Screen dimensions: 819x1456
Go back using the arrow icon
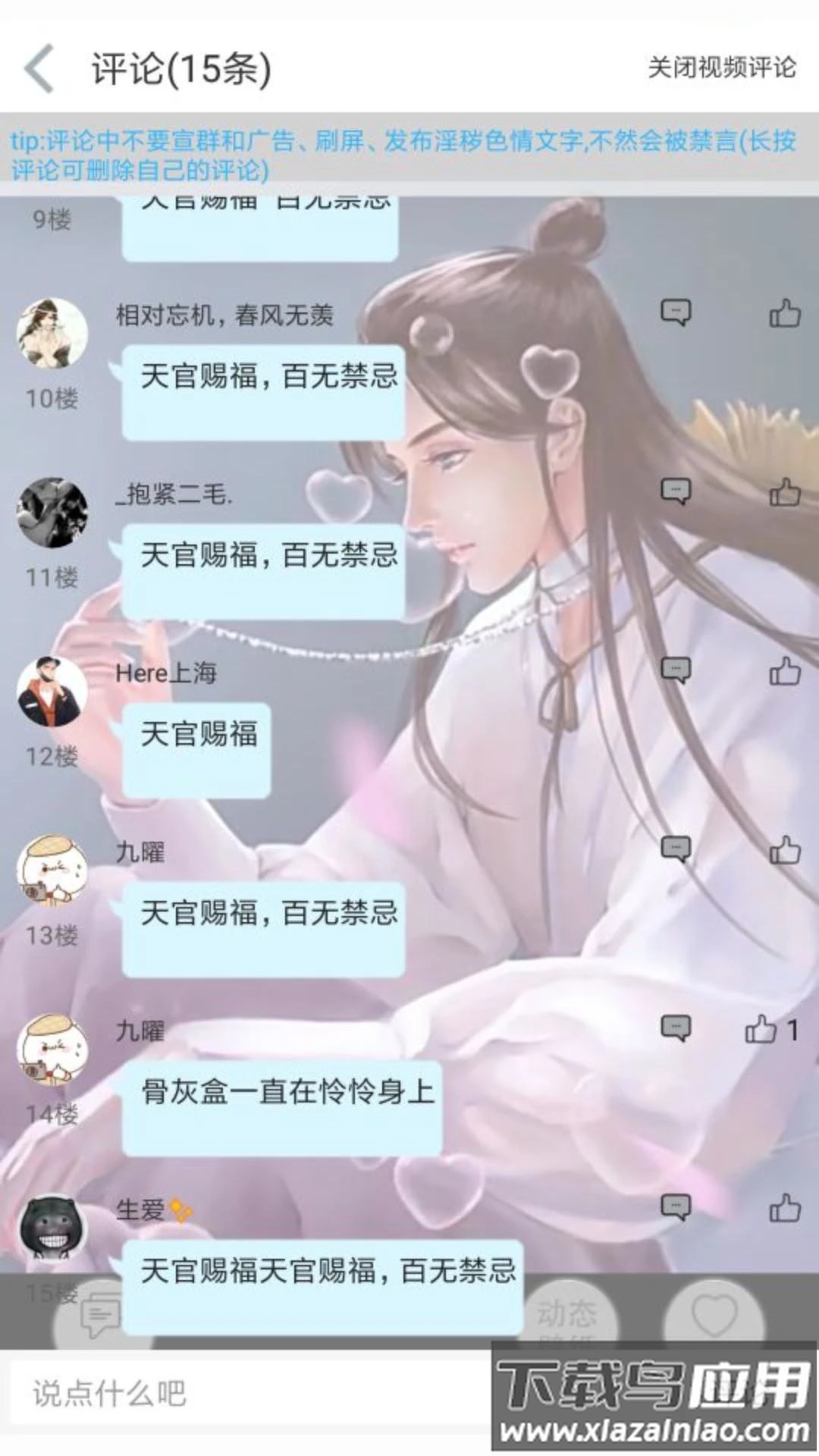39,68
